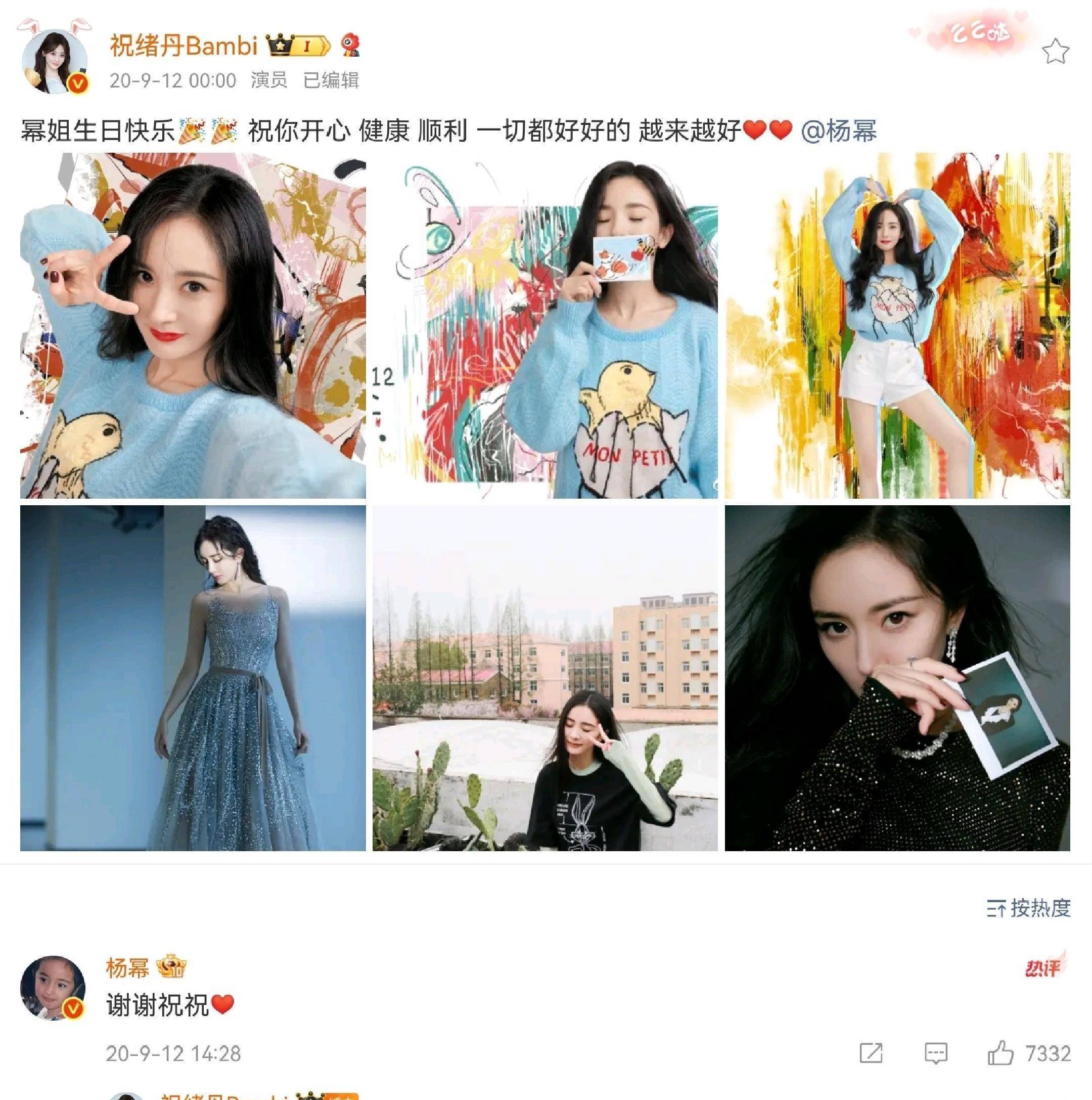Open the full-body photo with white shorts
The height and width of the screenshot is (1100, 1092).
point(897,326)
